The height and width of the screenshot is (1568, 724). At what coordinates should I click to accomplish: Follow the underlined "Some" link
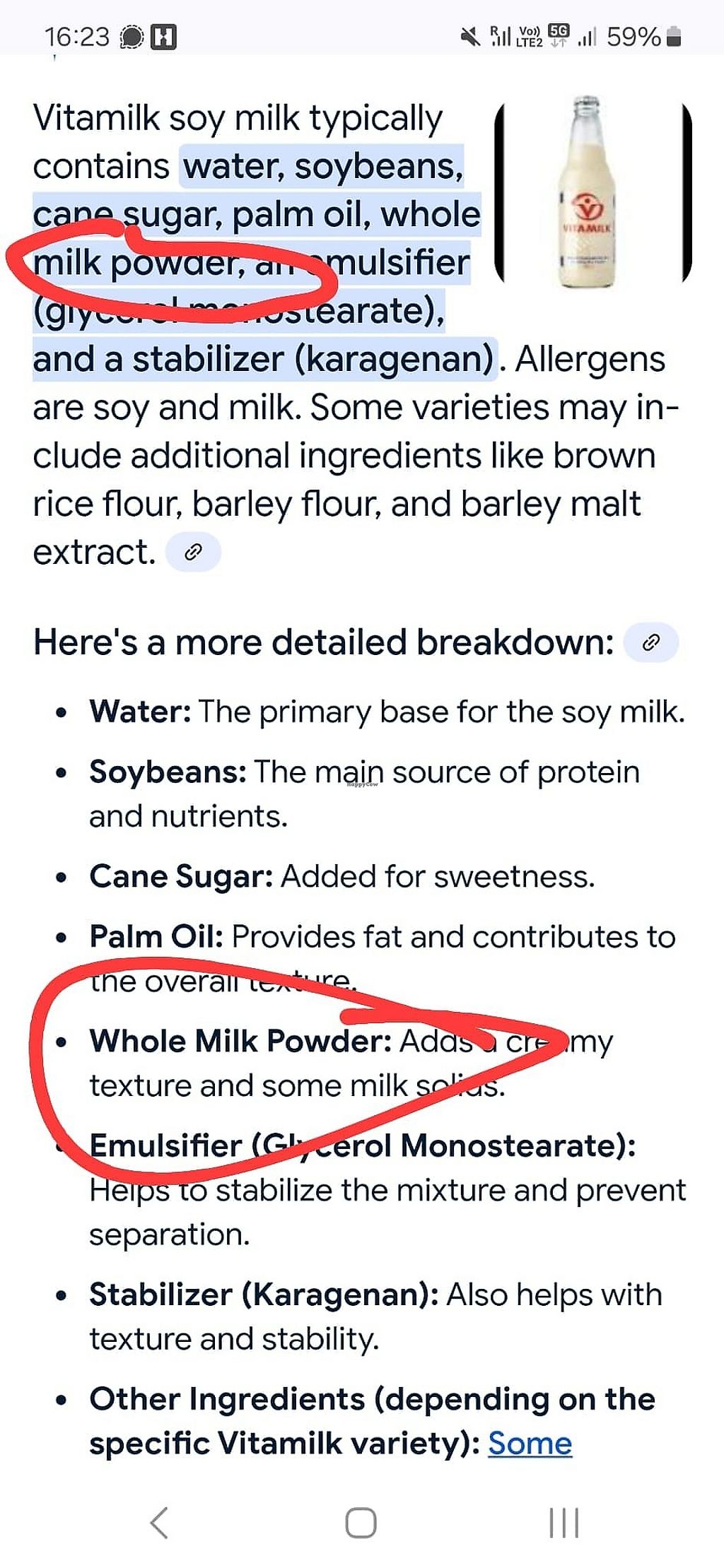(530, 1443)
